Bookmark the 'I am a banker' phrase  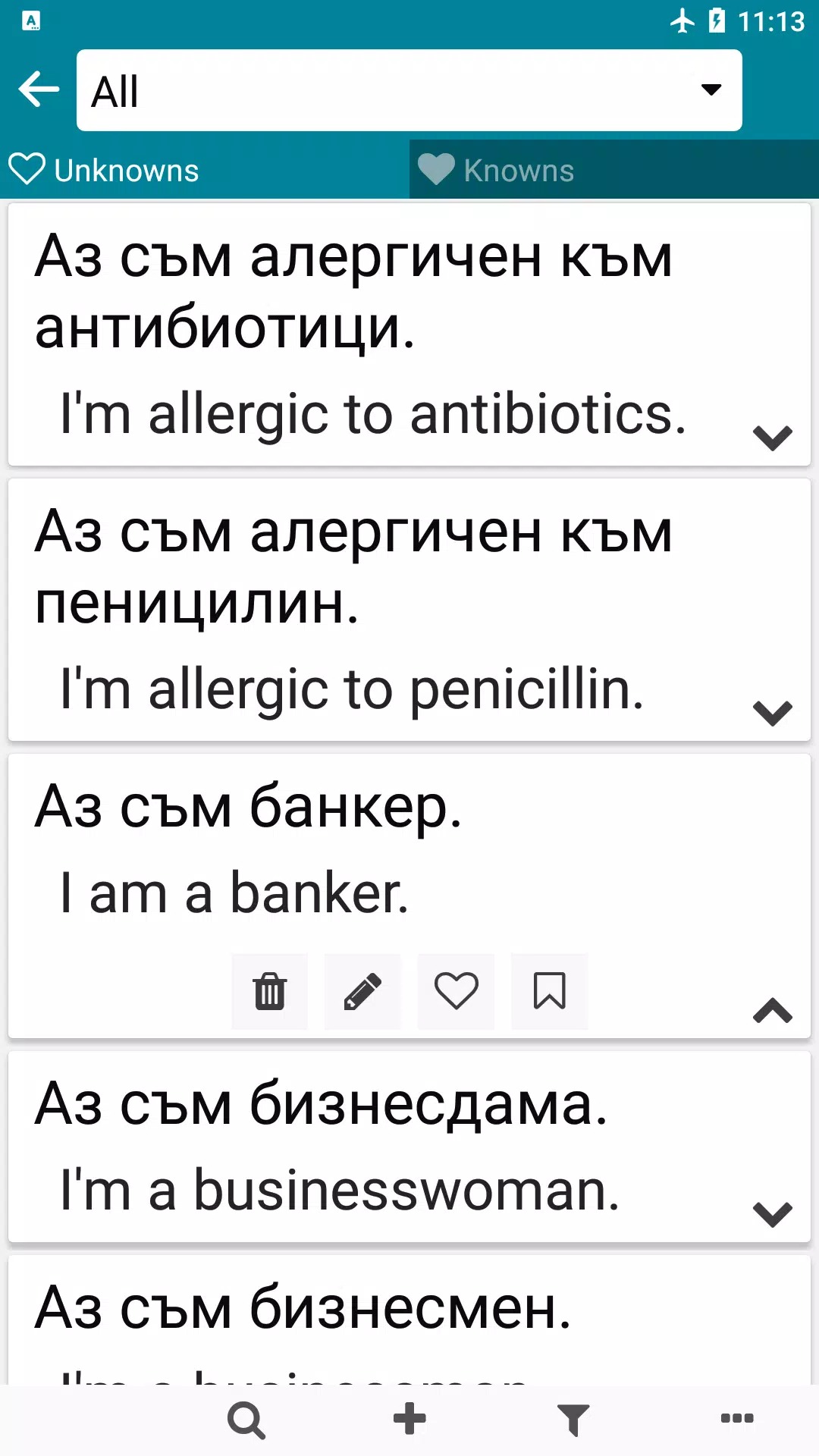[549, 991]
